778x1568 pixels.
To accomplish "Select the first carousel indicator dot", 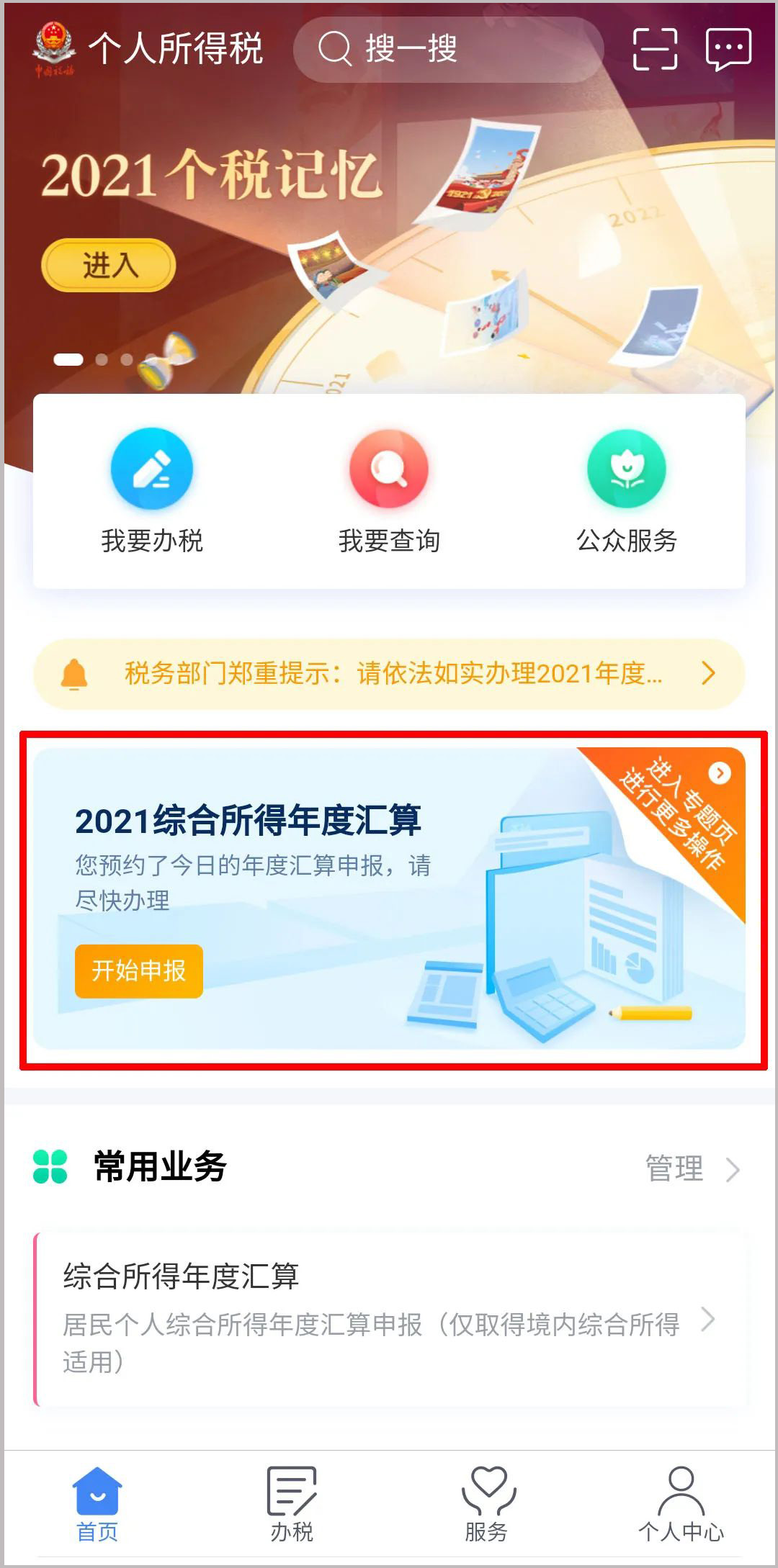I will [x=69, y=359].
